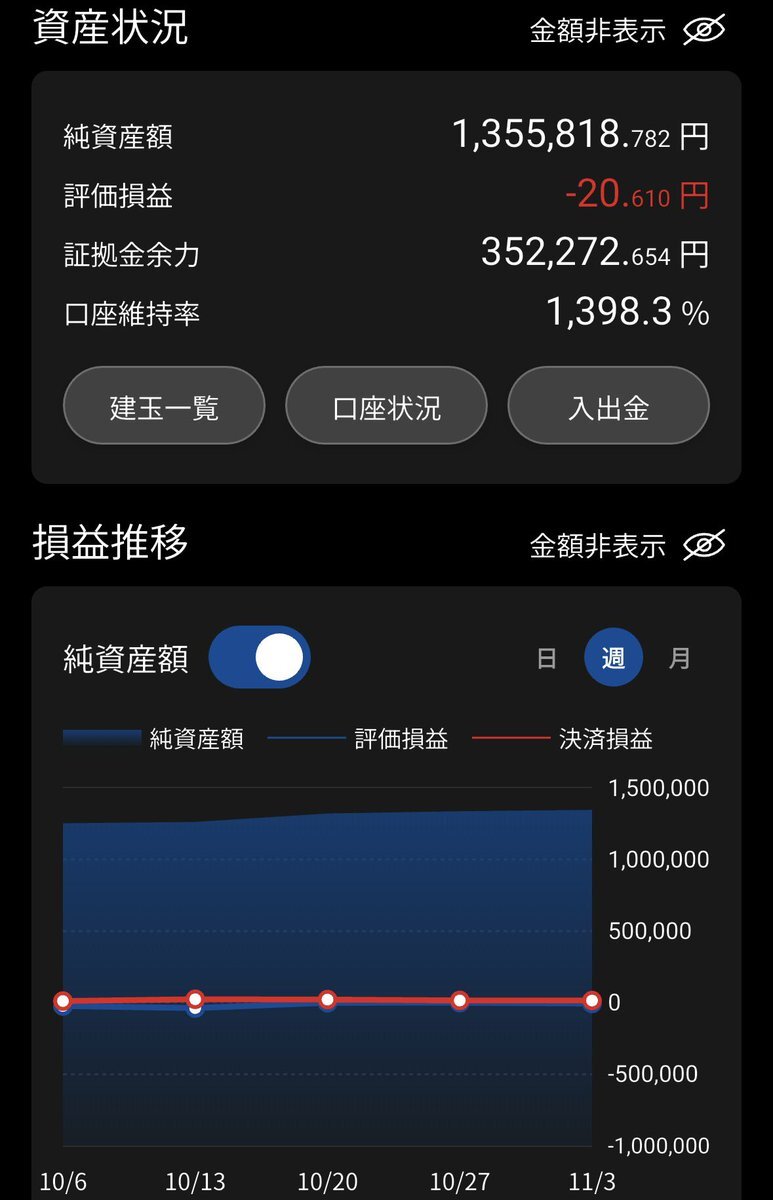Switch the chart to 日 view
The image size is (773, 1200).
546,659
